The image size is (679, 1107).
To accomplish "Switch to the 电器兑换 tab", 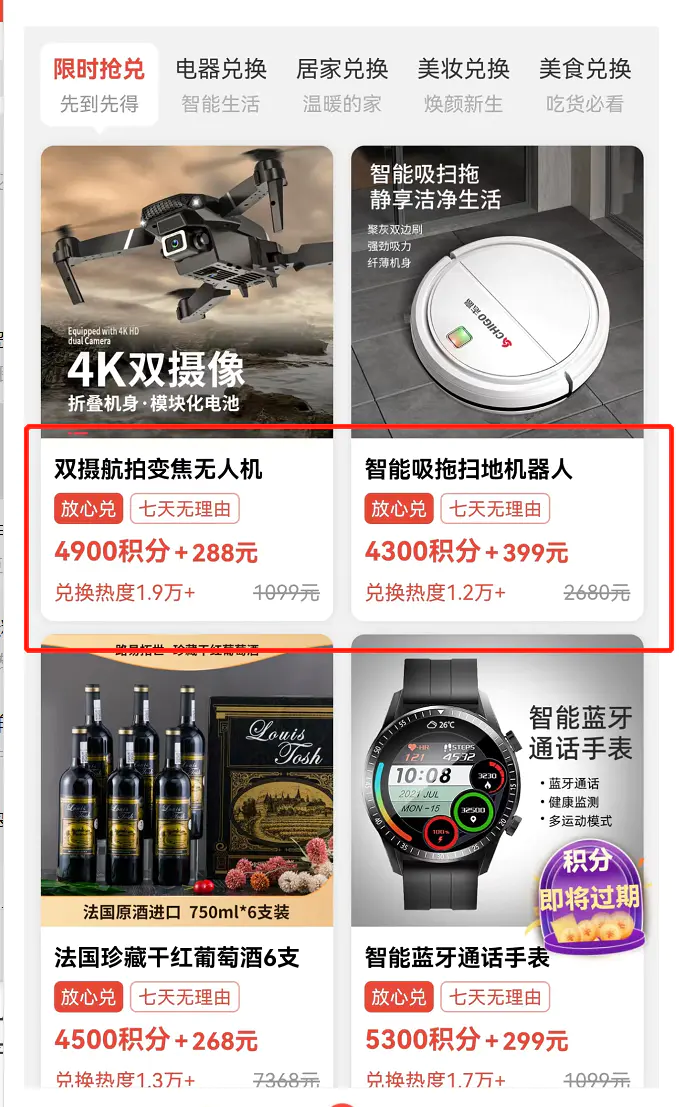I will (x=221, y=84).
